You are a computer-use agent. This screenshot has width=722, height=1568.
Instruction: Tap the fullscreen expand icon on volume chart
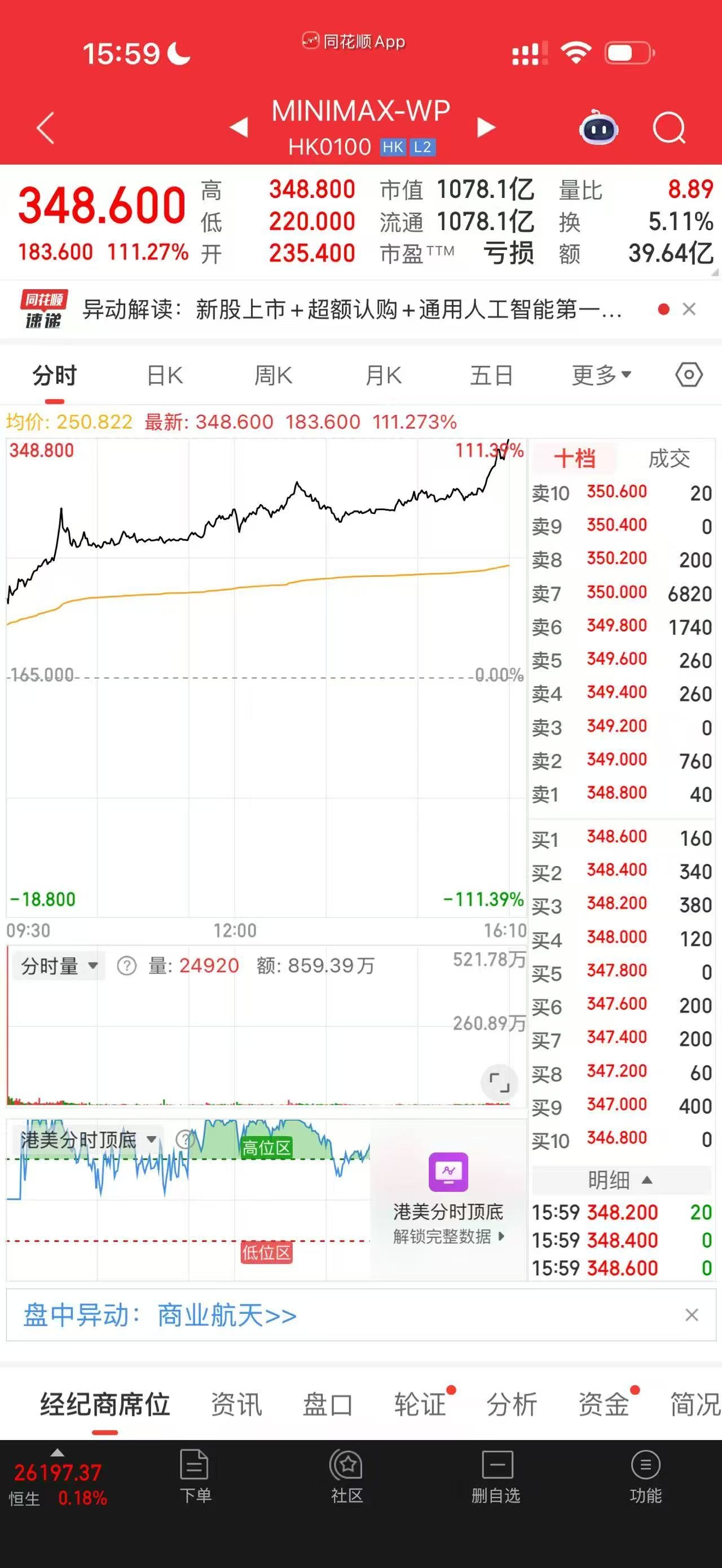(499, 1083)
